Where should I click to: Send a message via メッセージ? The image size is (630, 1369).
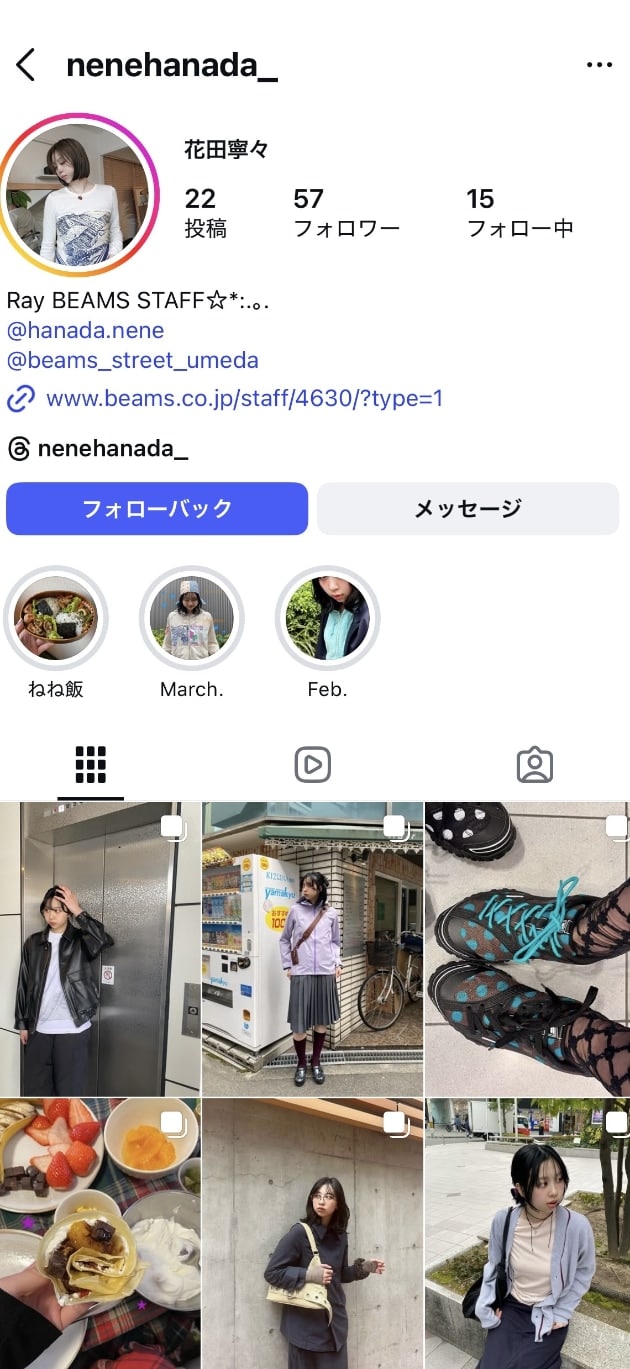point(468,508)
